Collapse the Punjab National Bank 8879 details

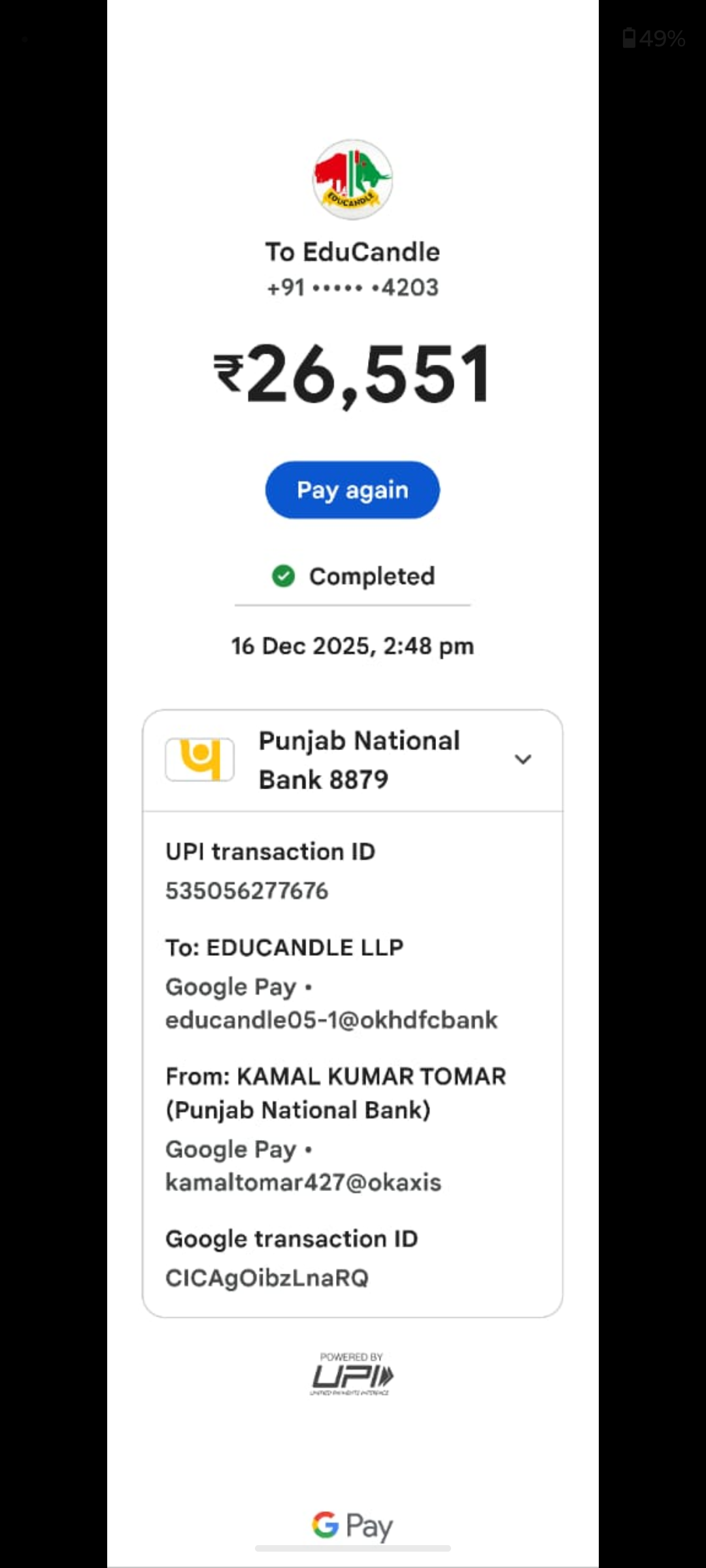[522, 760]
